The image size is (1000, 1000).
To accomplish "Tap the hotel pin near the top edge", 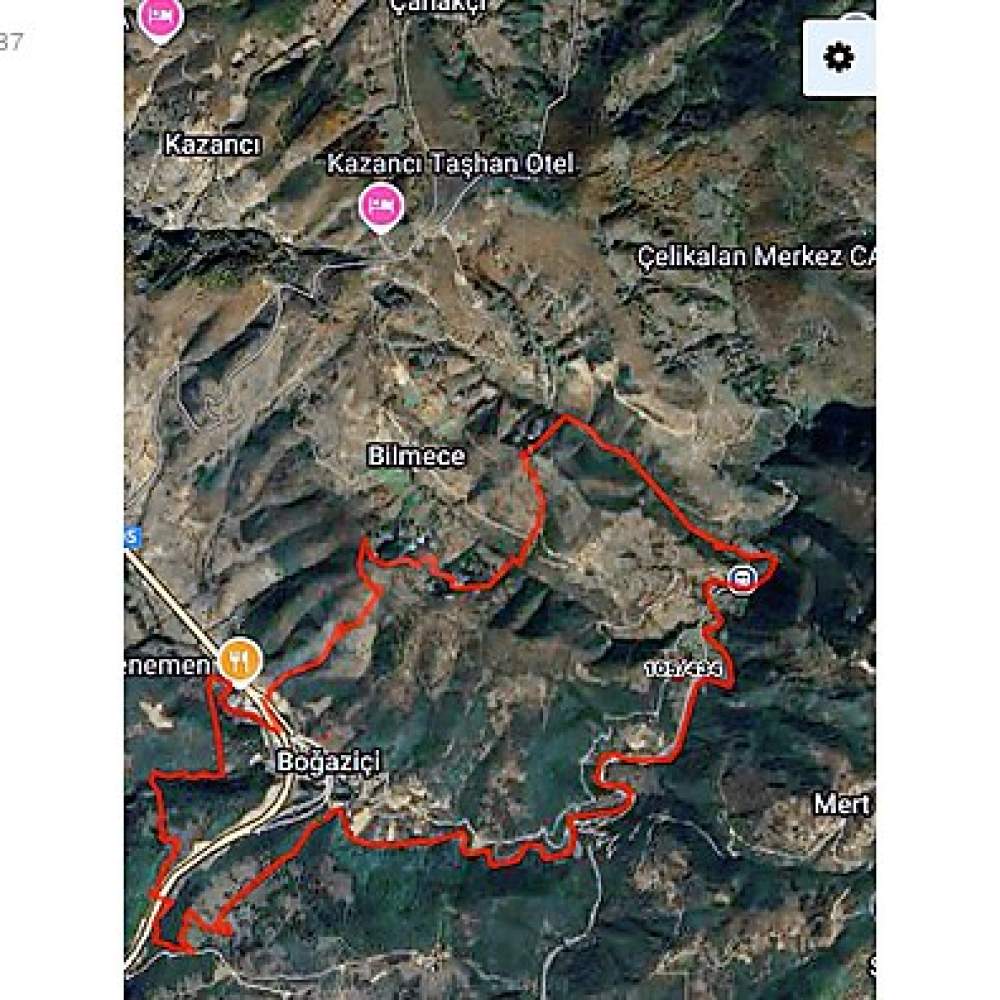I will [160, 17].
